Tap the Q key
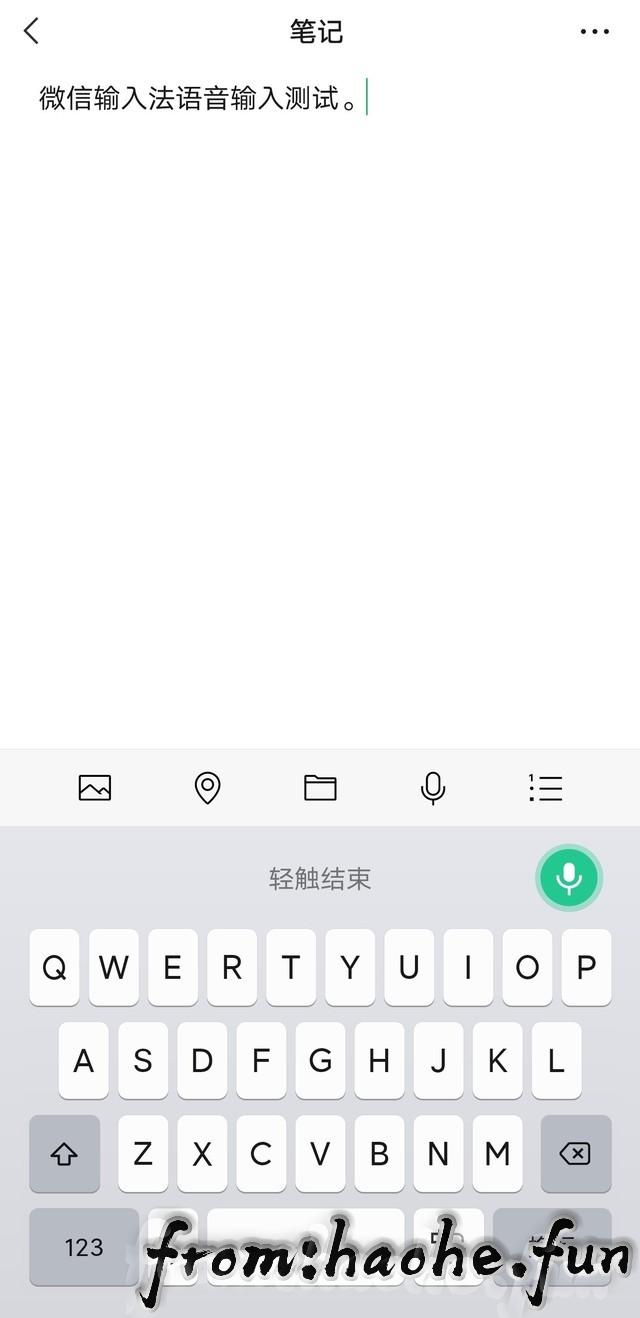Viewport: 640px width, 1318px height. click(x=54, y=967)
